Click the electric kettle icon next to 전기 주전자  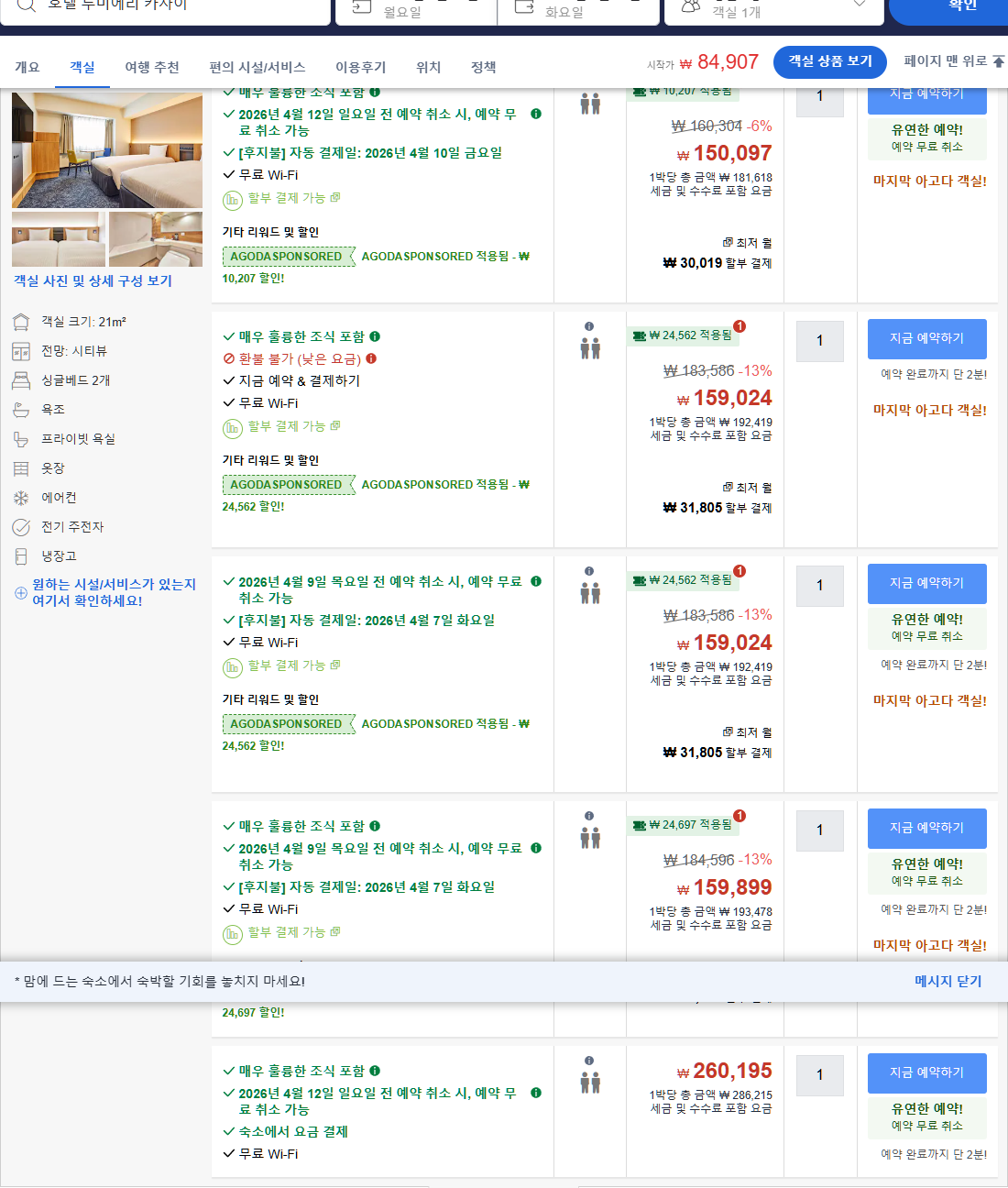coord(23,526)
